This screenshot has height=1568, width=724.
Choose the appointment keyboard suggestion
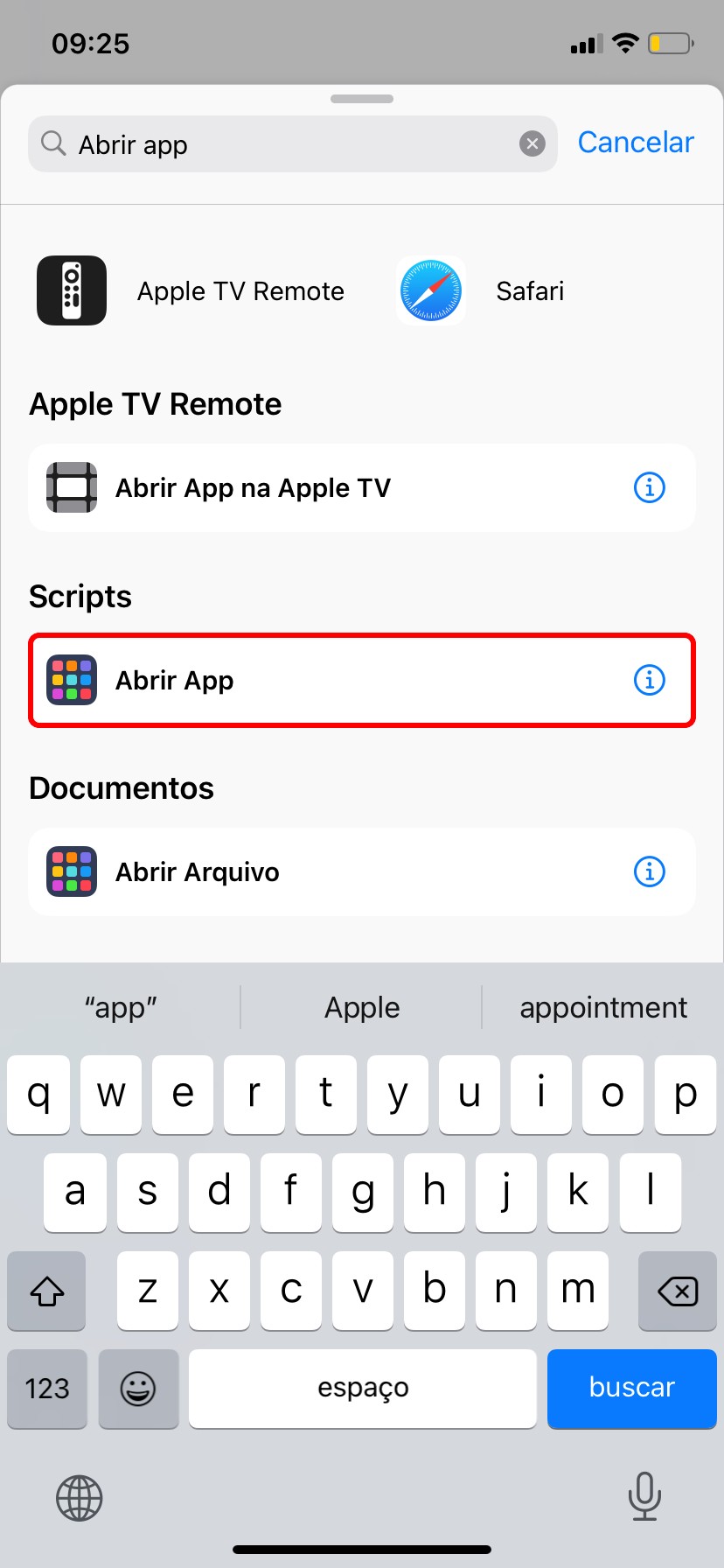tap(603, 1008)
